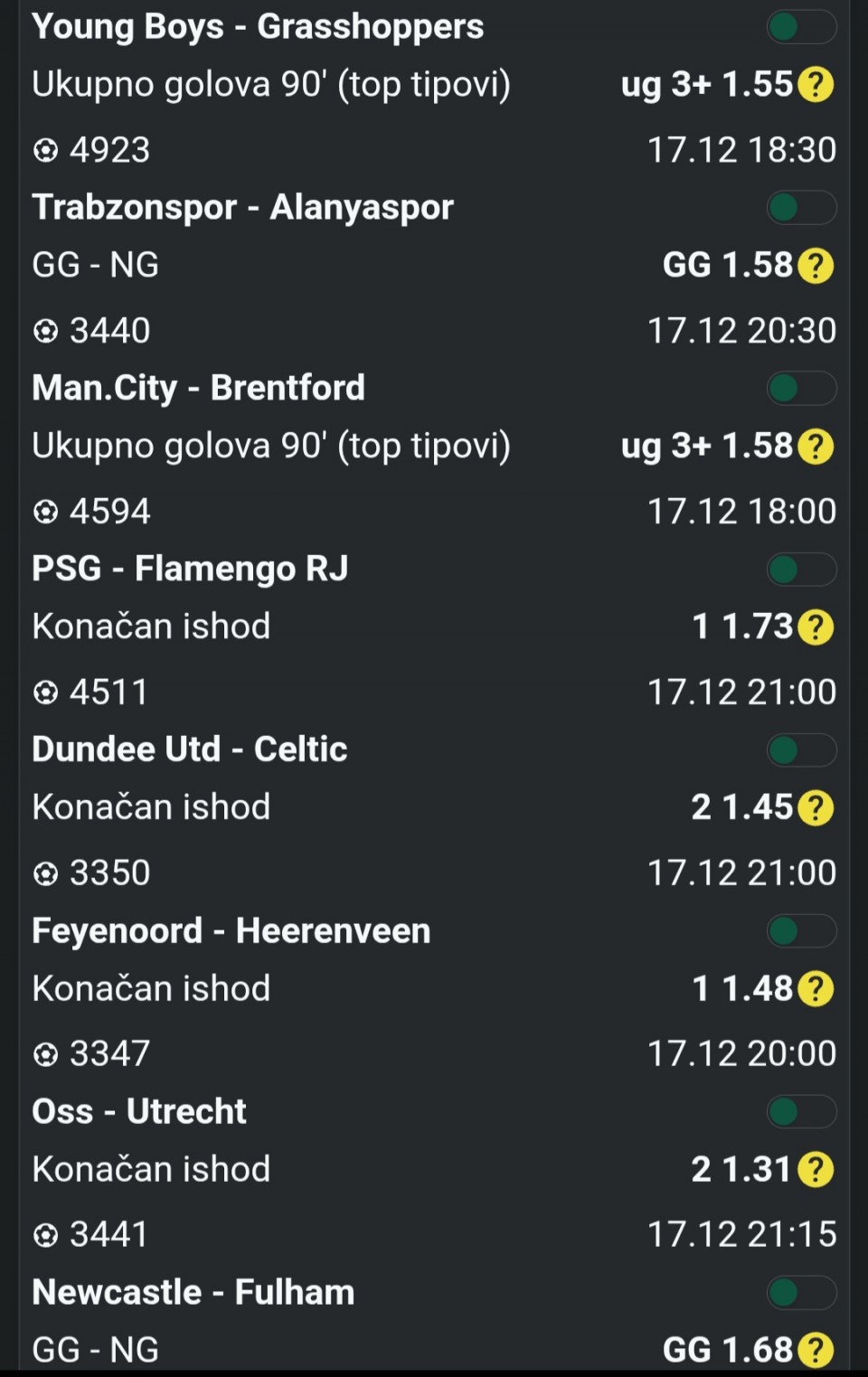Toggle the switch for Man.City - Brentford
Screen dimensions: 868x1377
coord(801,389)
